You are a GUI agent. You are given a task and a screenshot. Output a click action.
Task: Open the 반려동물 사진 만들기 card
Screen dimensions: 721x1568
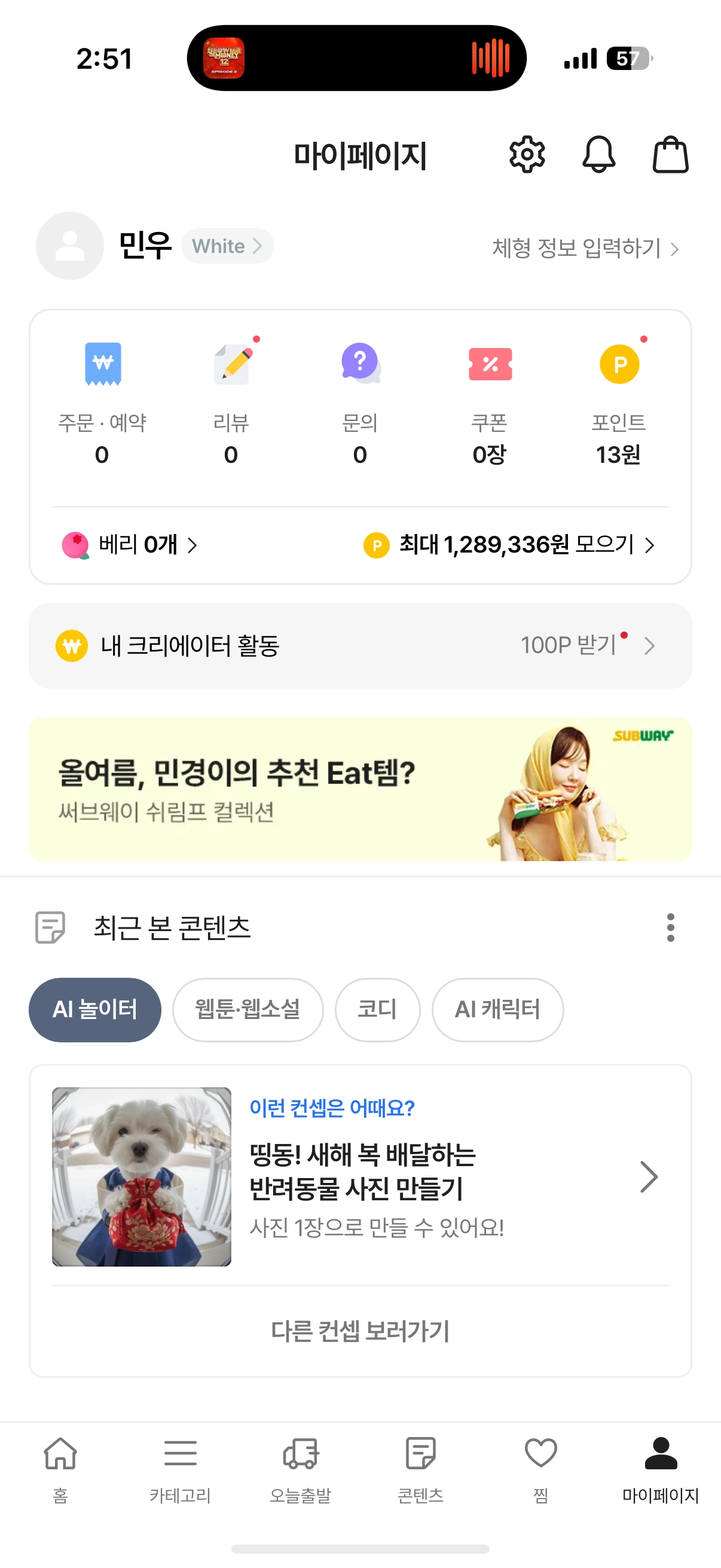[360, 1177]
